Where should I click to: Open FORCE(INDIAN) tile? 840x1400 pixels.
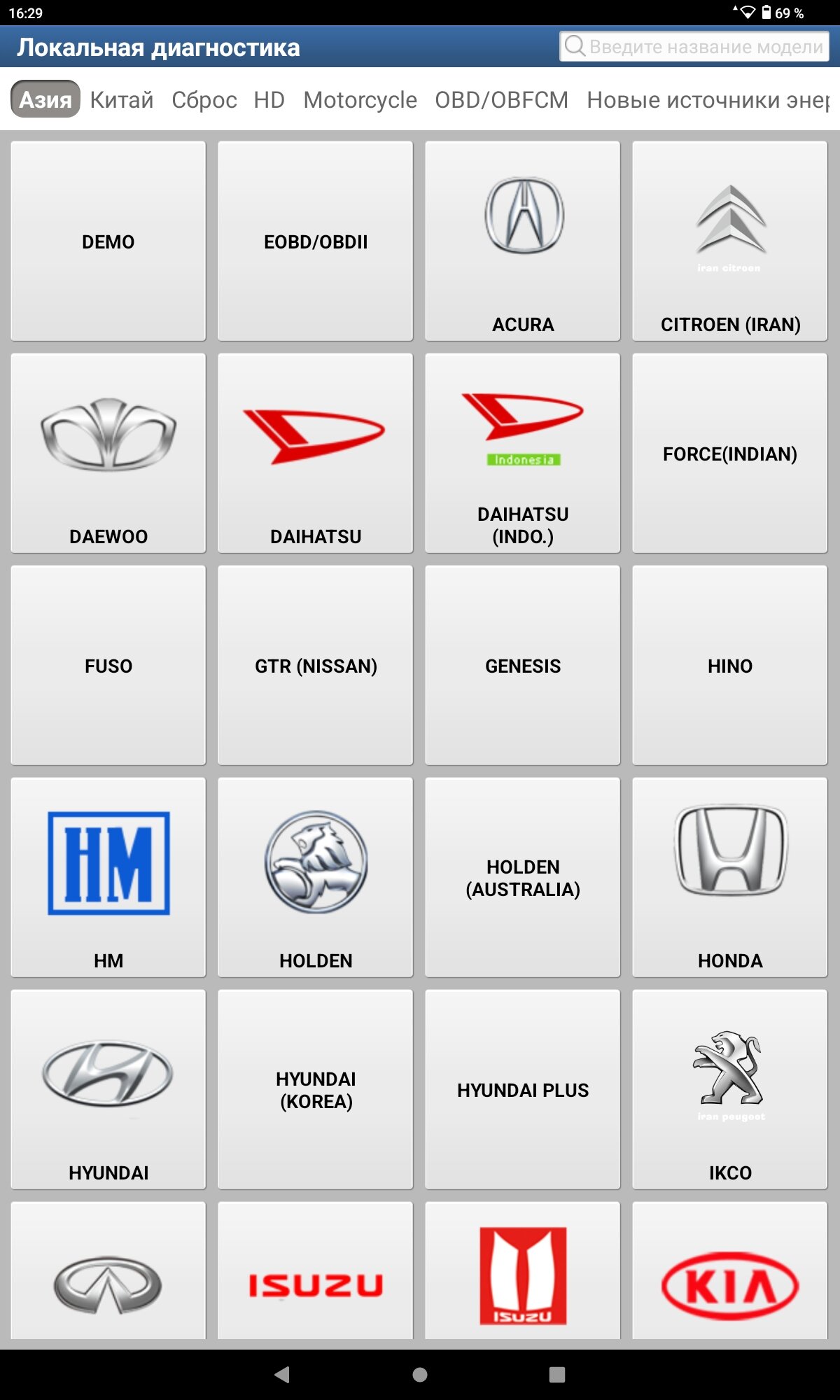click(730, 454)
